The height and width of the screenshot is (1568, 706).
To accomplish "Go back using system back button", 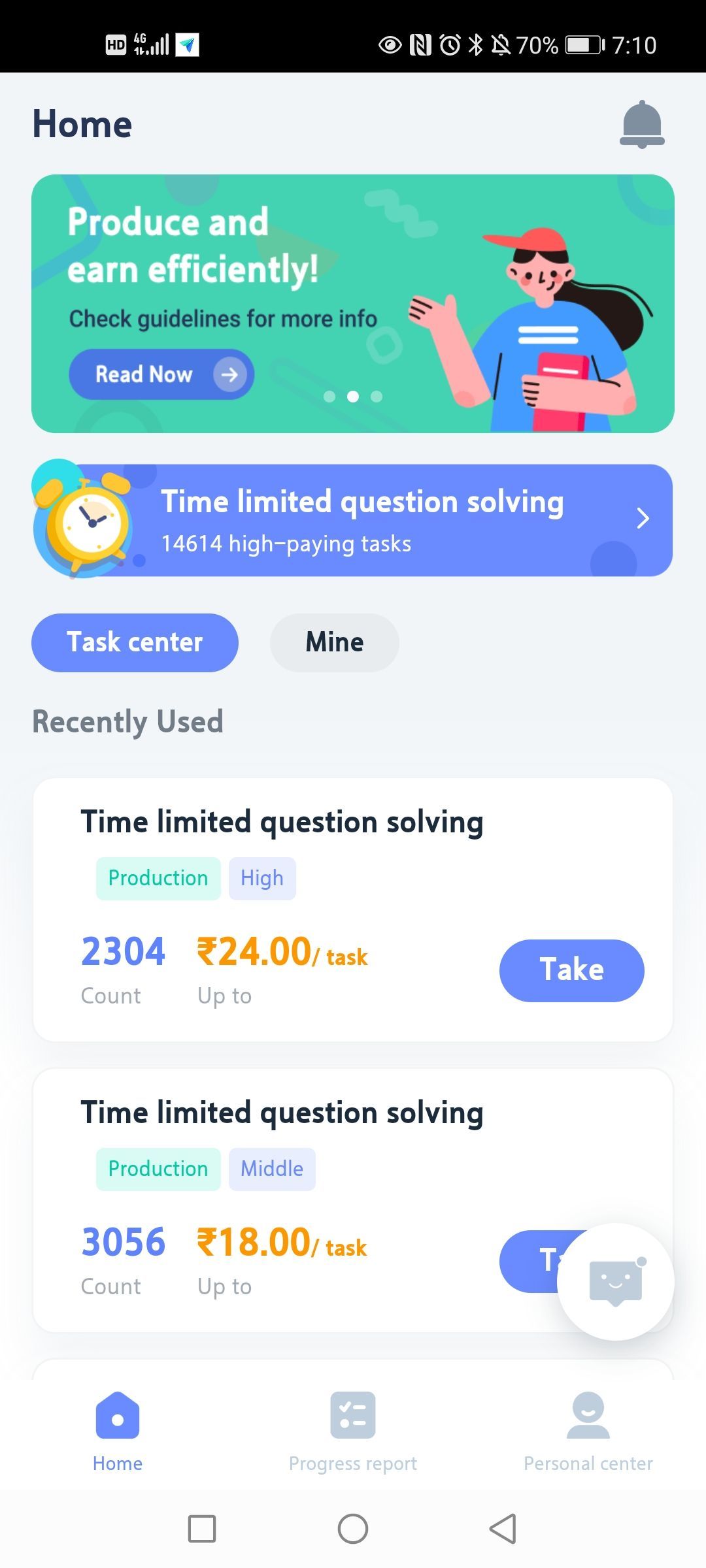I will tap(503, 1529).
